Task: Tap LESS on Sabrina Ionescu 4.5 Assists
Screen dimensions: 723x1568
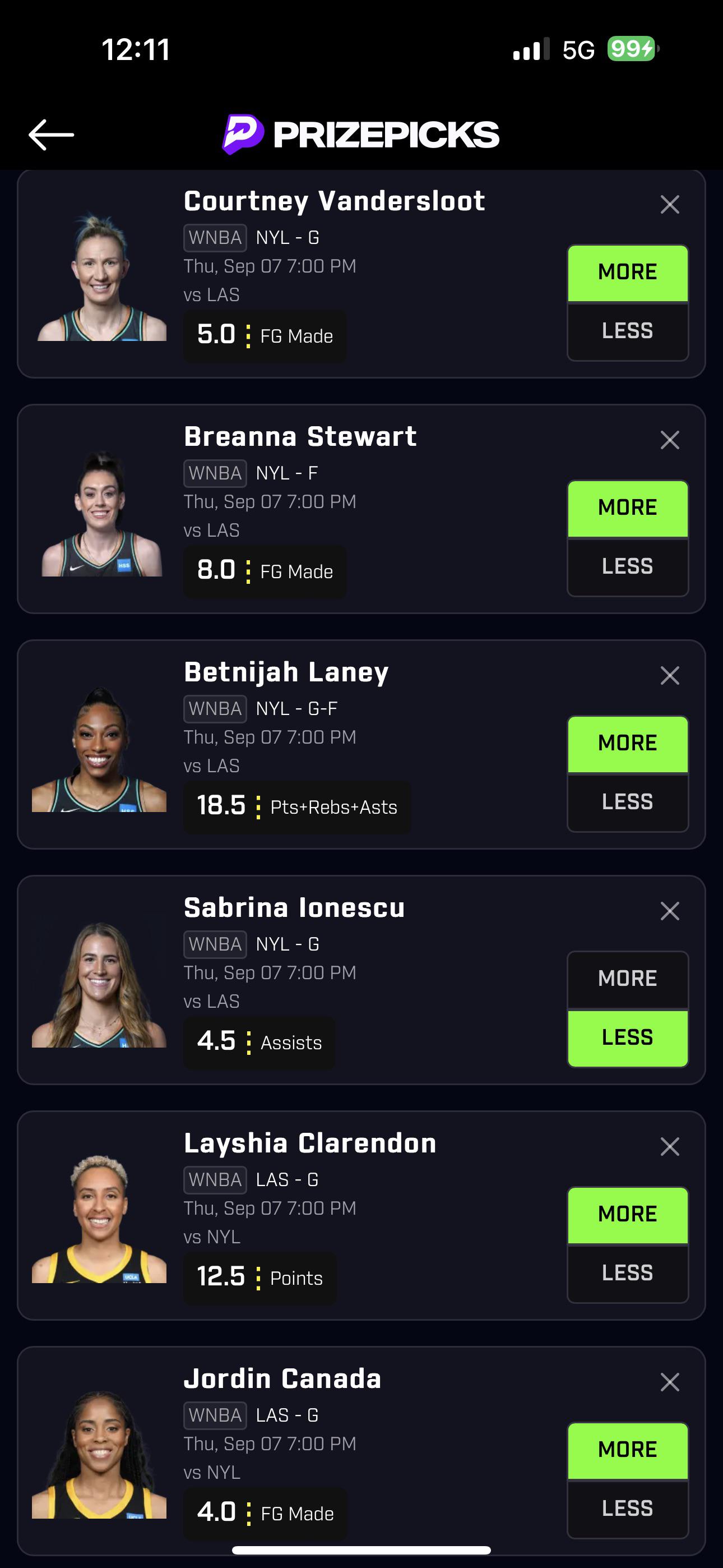Action: click(x=628, y=1038)
